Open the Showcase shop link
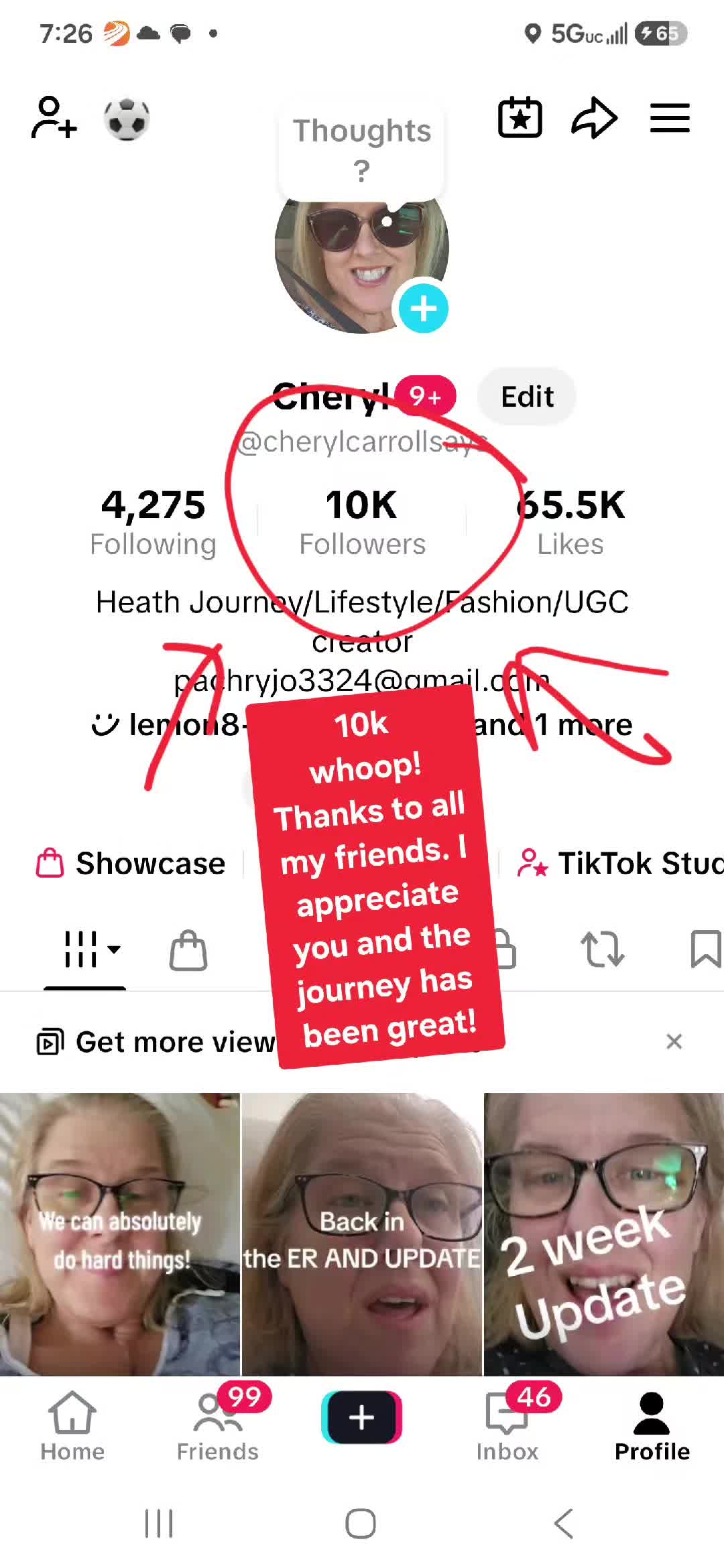The image size is (724, 1568). click(x=131, y=863)
